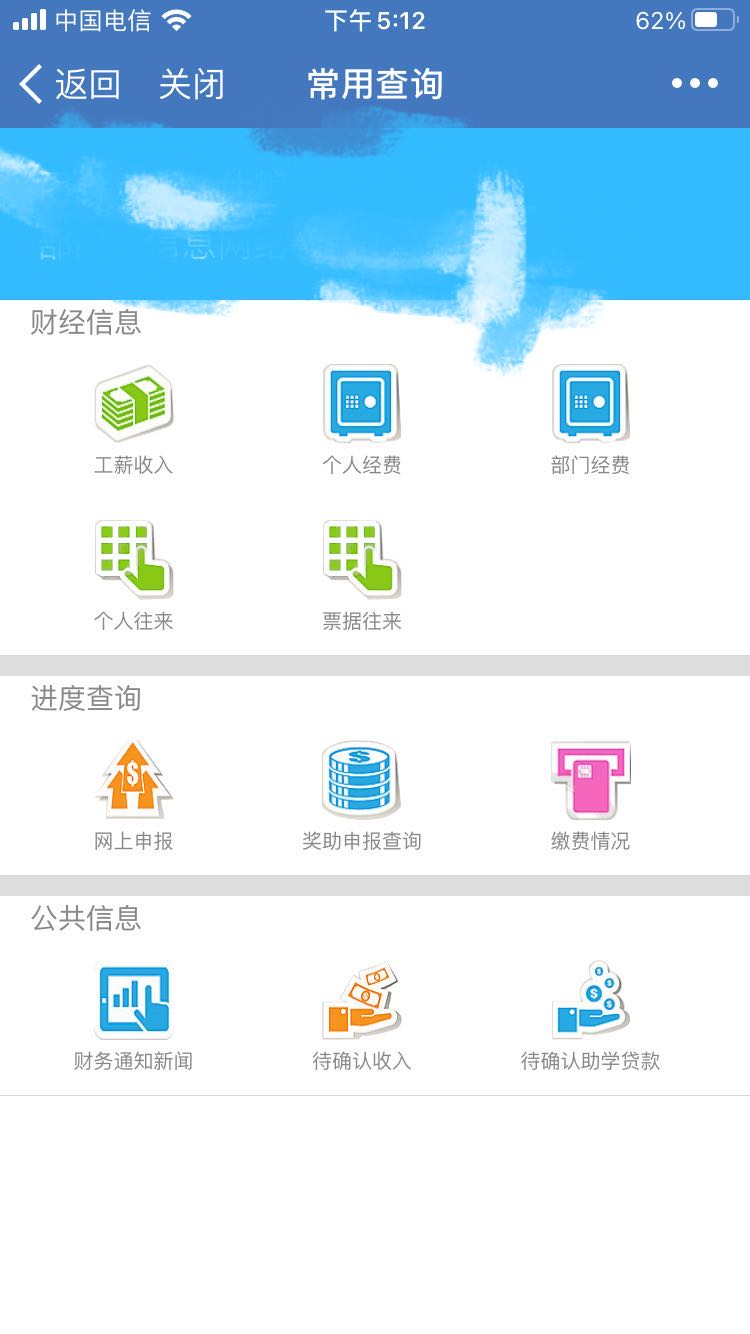The width and height of the screenshot is (750, 1334).
Task: Open the three-dot overflow menu
Action: (x=695, y=84)
